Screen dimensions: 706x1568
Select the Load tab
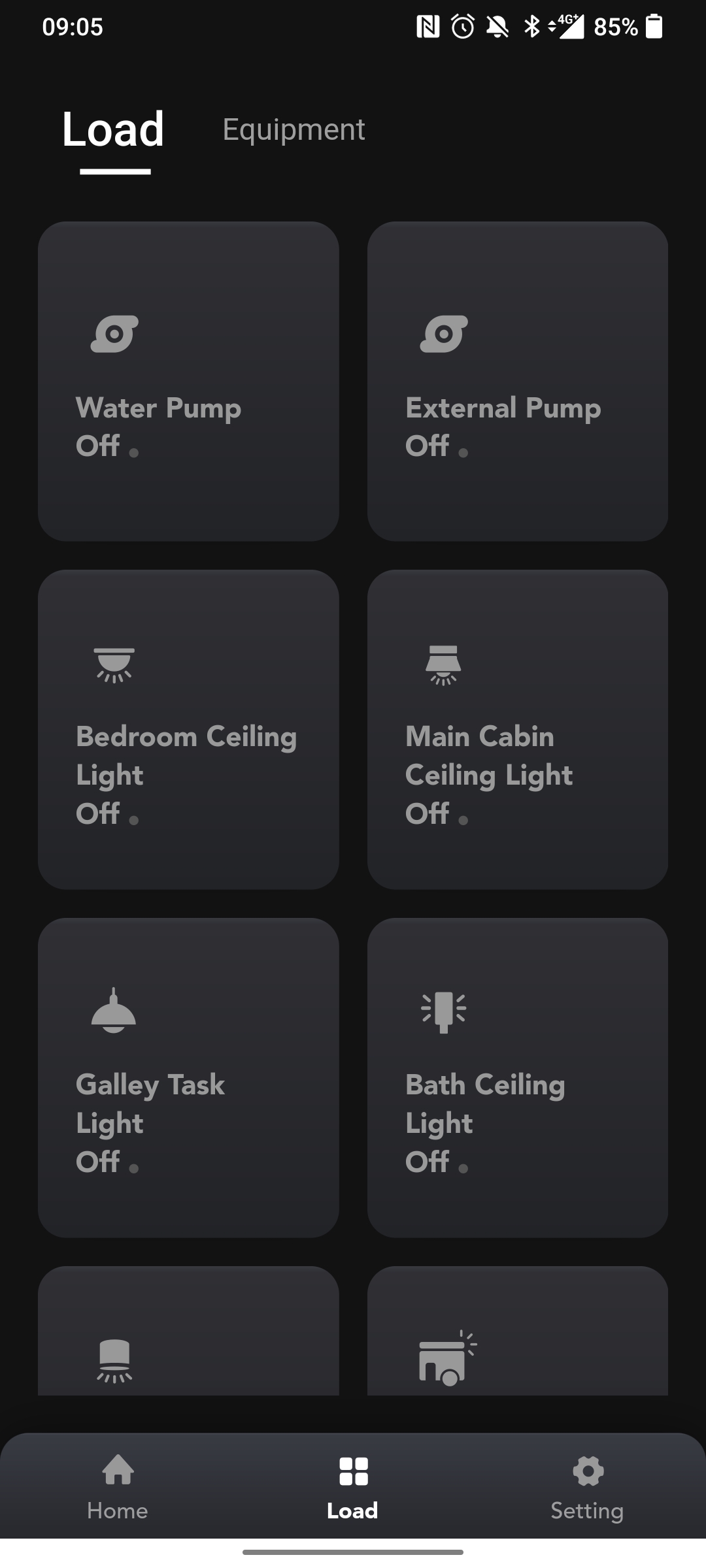112,129
